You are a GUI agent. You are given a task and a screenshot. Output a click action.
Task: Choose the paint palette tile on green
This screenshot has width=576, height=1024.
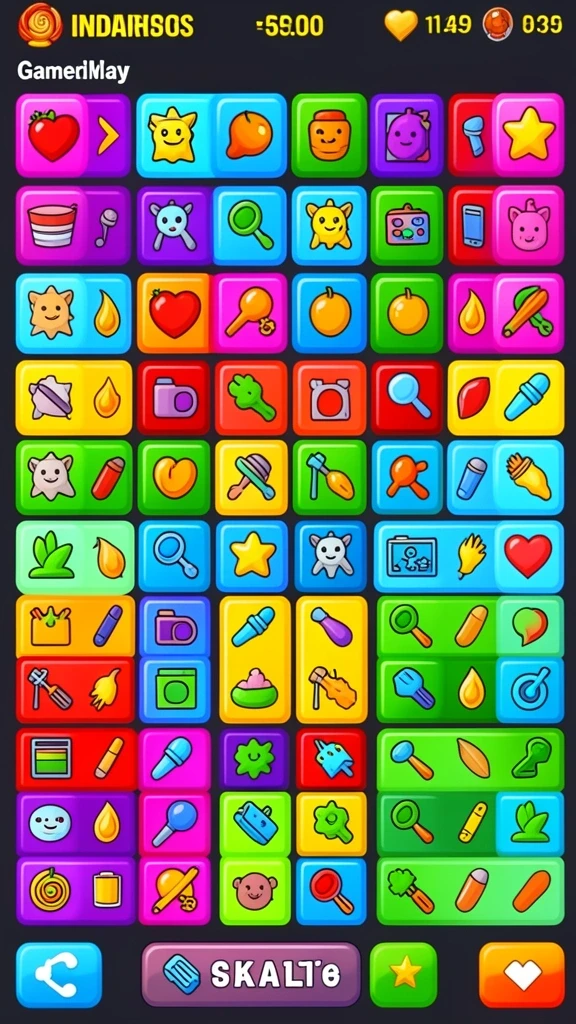pyautogui.click(x=406, y=225)
